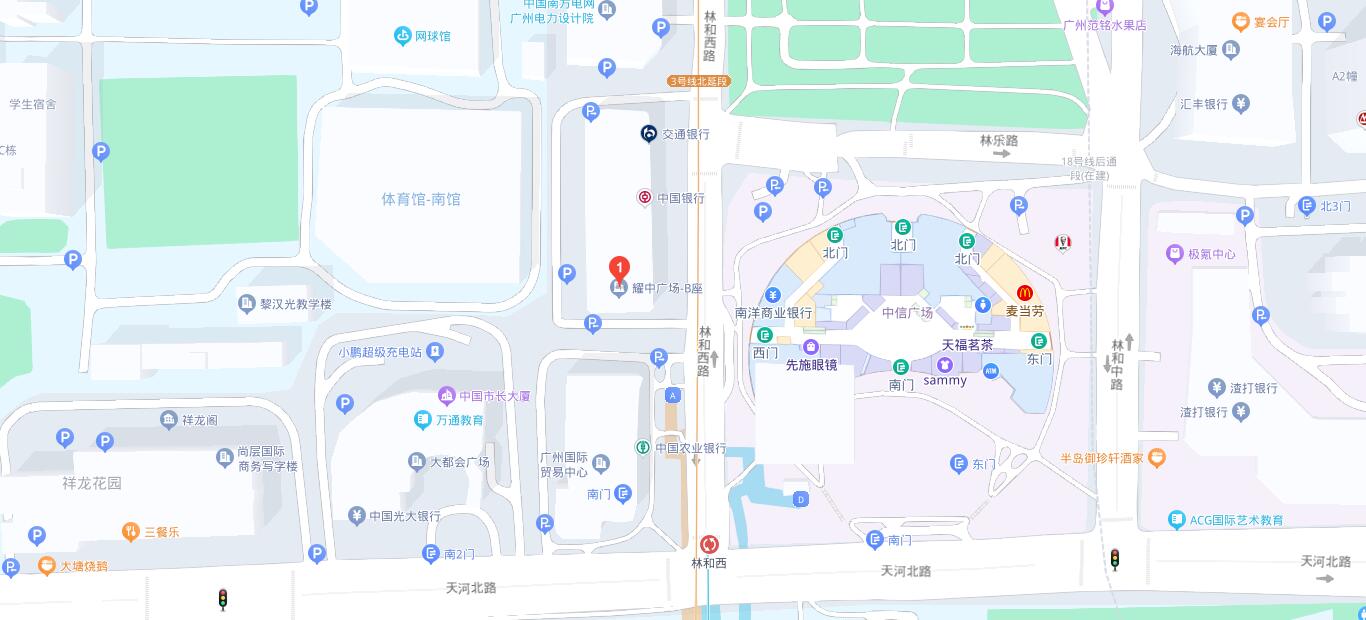The image size is (1366, 620).
Task: Select the ACG国际艺术教育 marker
Action: [x=1177, y=520]
